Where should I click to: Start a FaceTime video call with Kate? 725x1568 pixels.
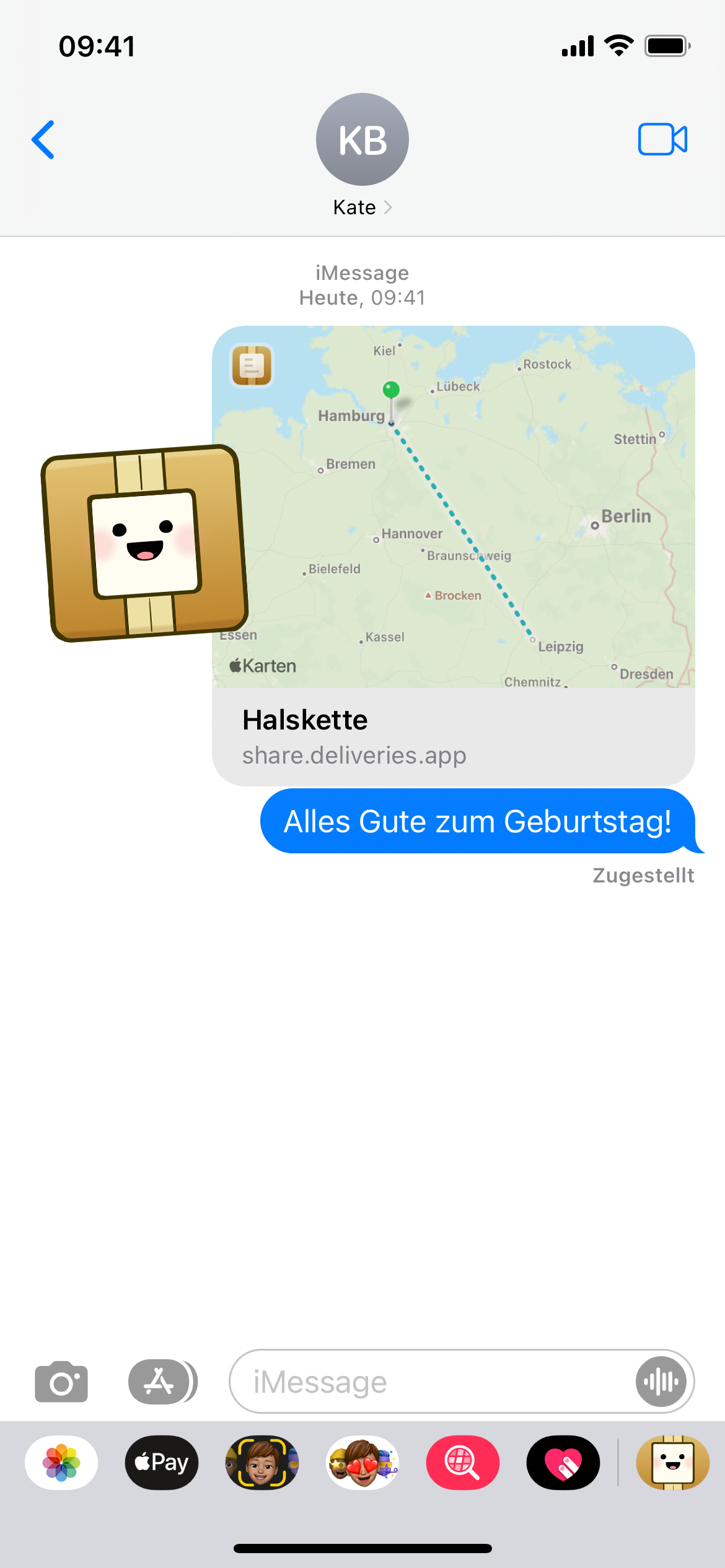click(662, 139)
